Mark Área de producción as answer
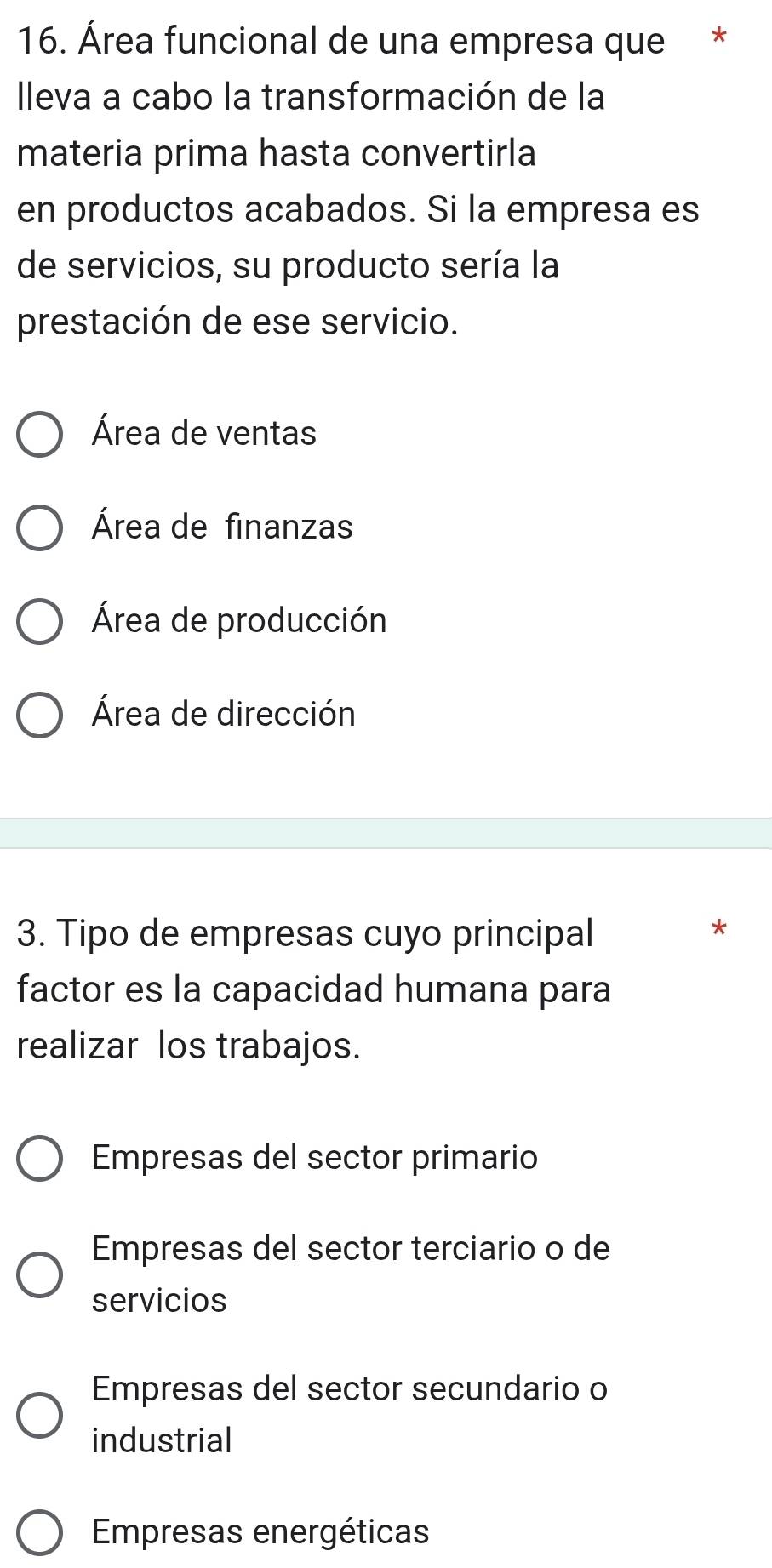Viewport: 772px width, 1568px height. pyautogui.click(x=39, y=623)
